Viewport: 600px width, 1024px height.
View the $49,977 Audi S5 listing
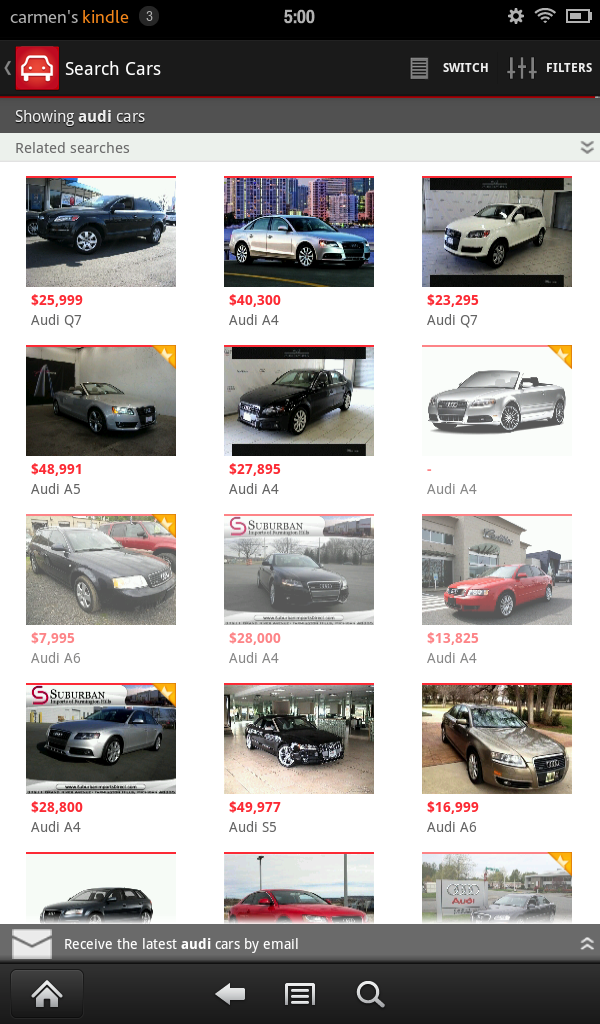(x=299, y=739)
